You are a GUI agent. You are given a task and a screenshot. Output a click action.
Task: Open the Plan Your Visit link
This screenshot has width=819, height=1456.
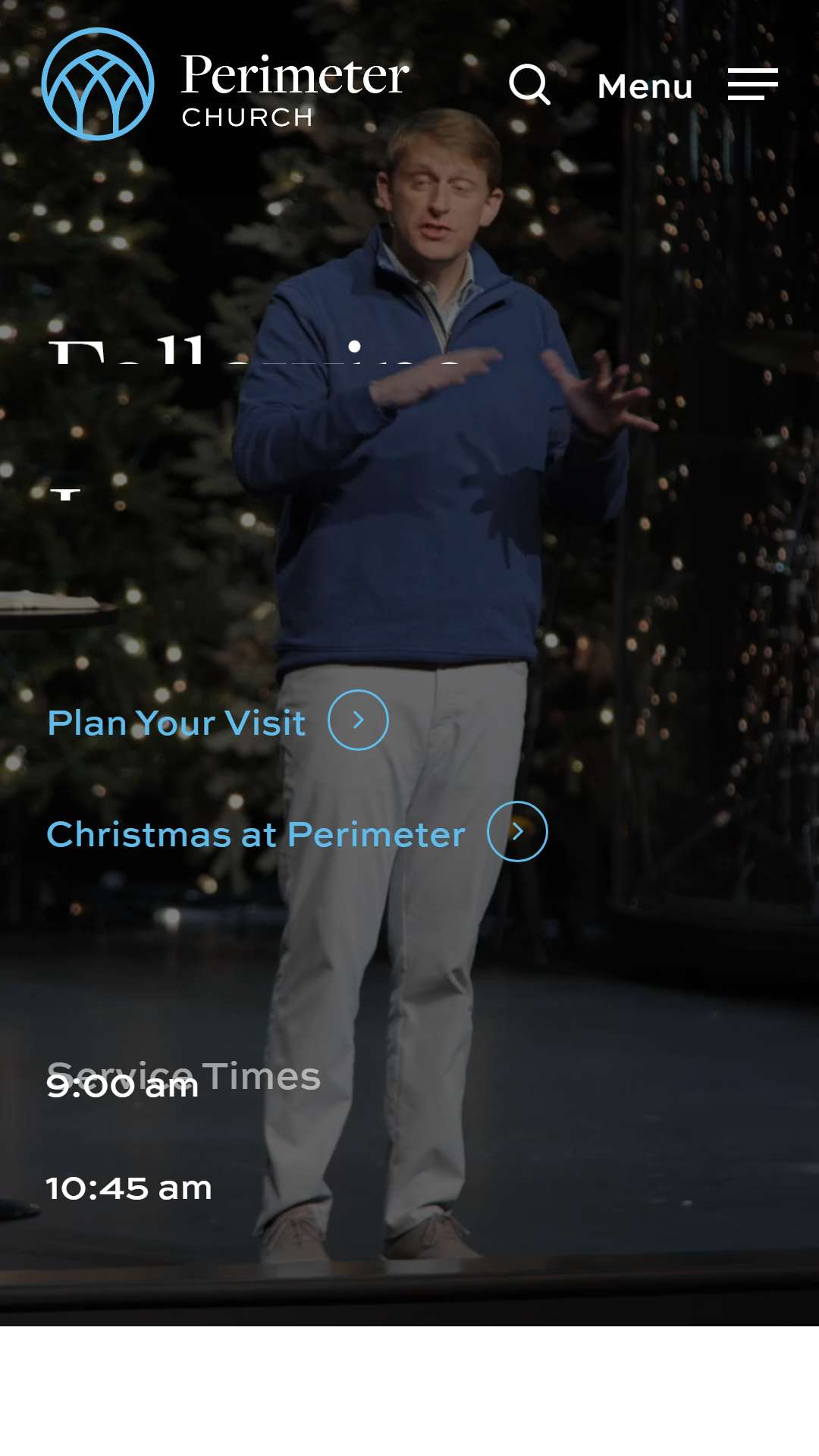(218, 720)
